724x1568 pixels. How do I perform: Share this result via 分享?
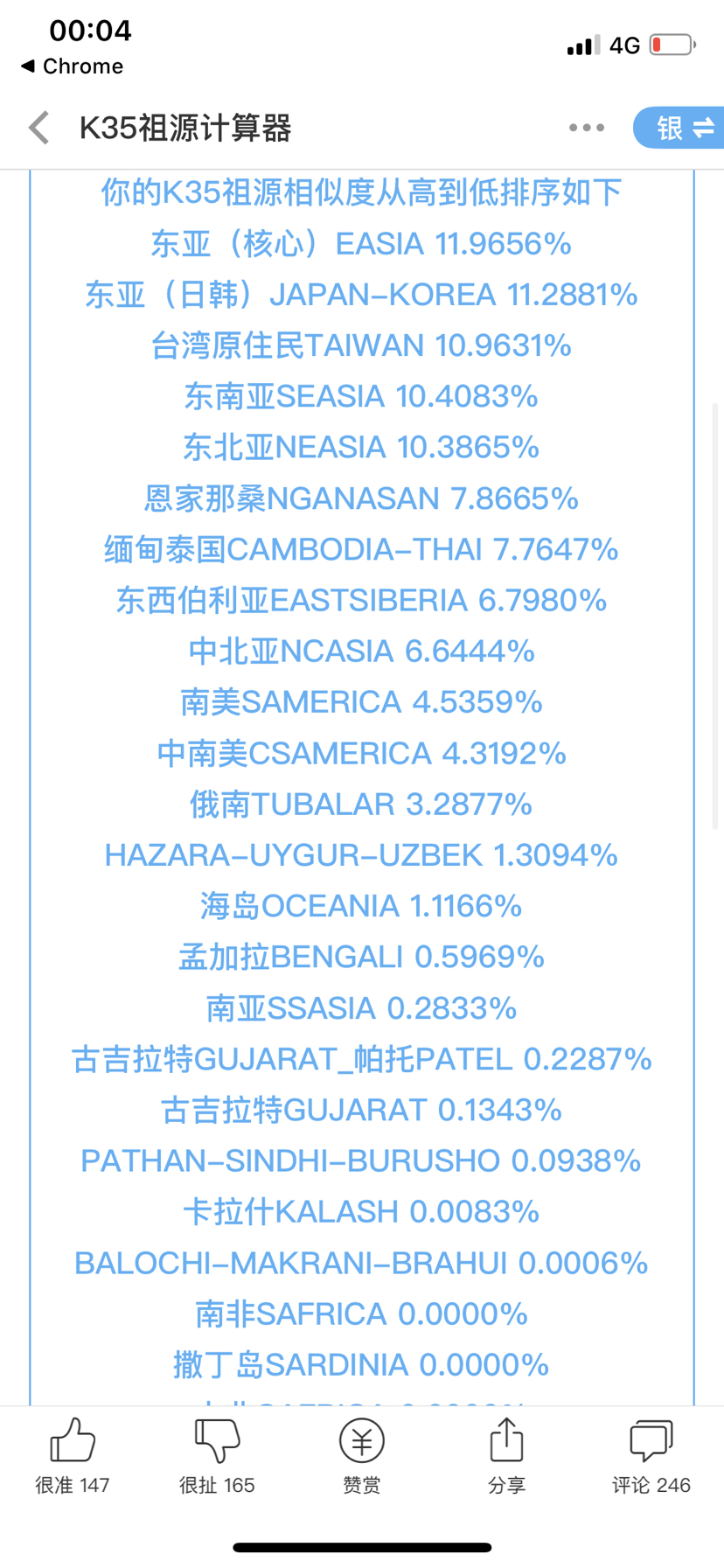pyautogui.click(x=506, y=1457)
